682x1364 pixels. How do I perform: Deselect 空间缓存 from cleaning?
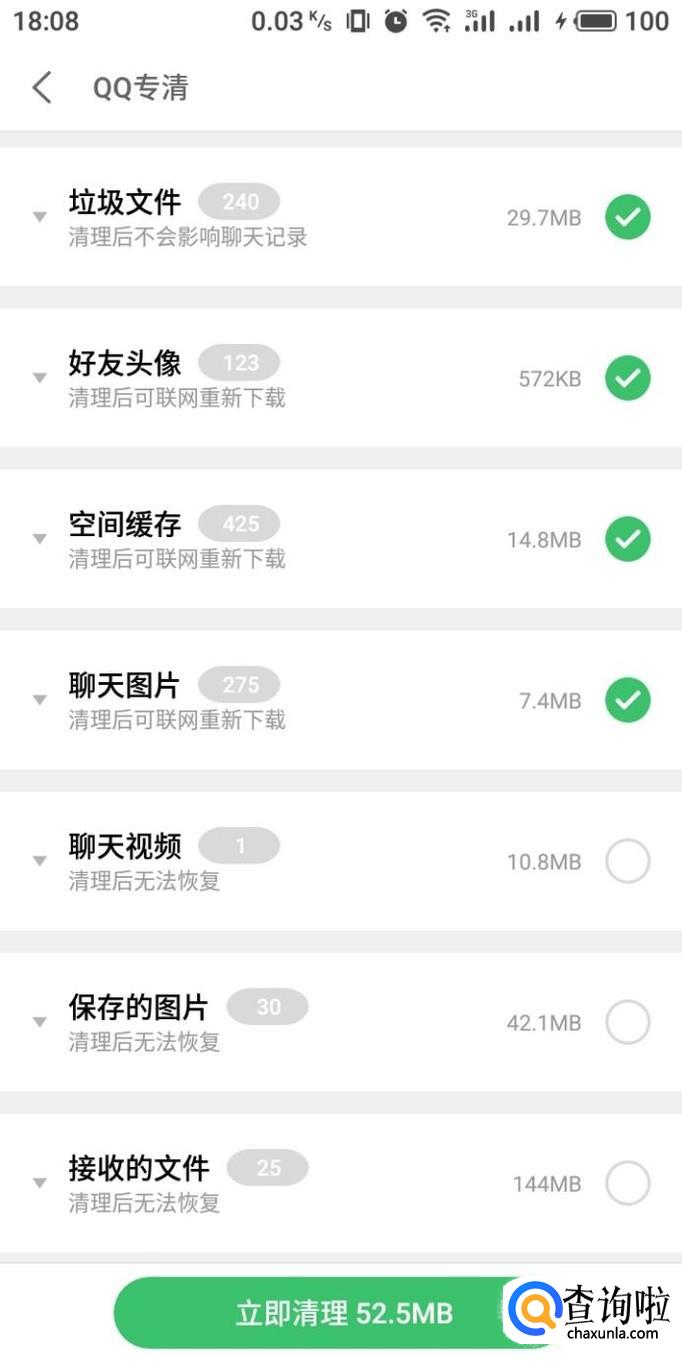pyautogui.click(x=627, y=539)
